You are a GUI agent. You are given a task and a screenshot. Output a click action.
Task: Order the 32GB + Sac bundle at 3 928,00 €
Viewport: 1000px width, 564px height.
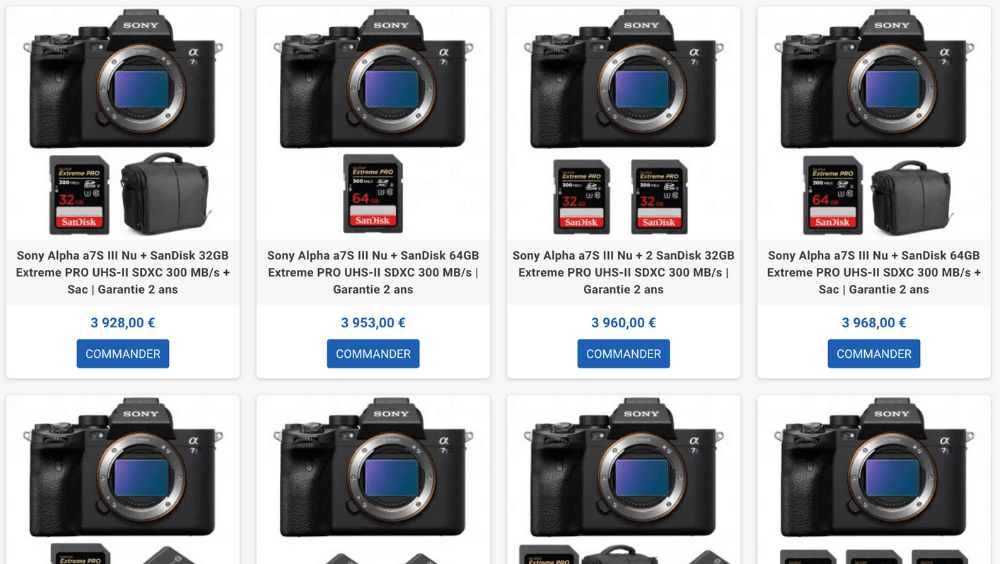point(123,354)
